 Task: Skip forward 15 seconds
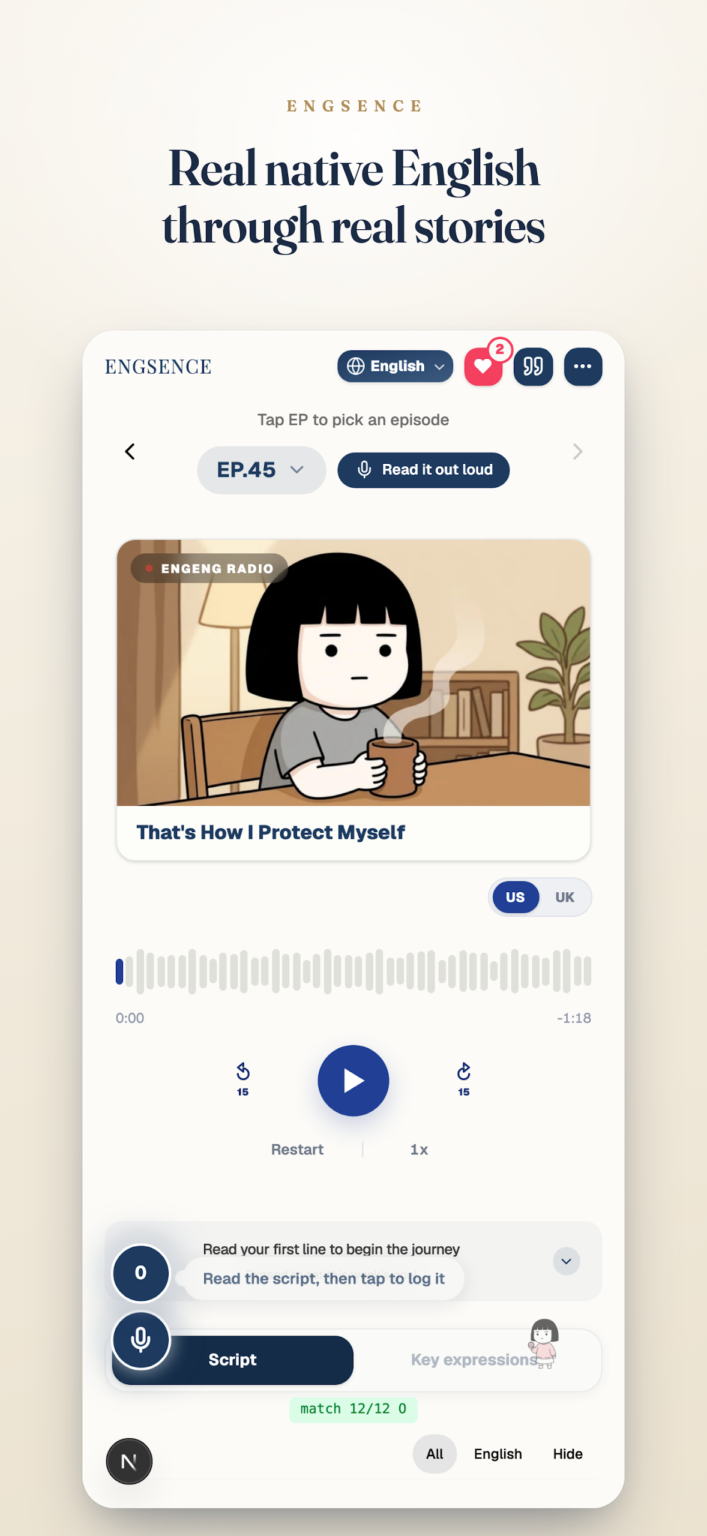[x=464, y=1080]
